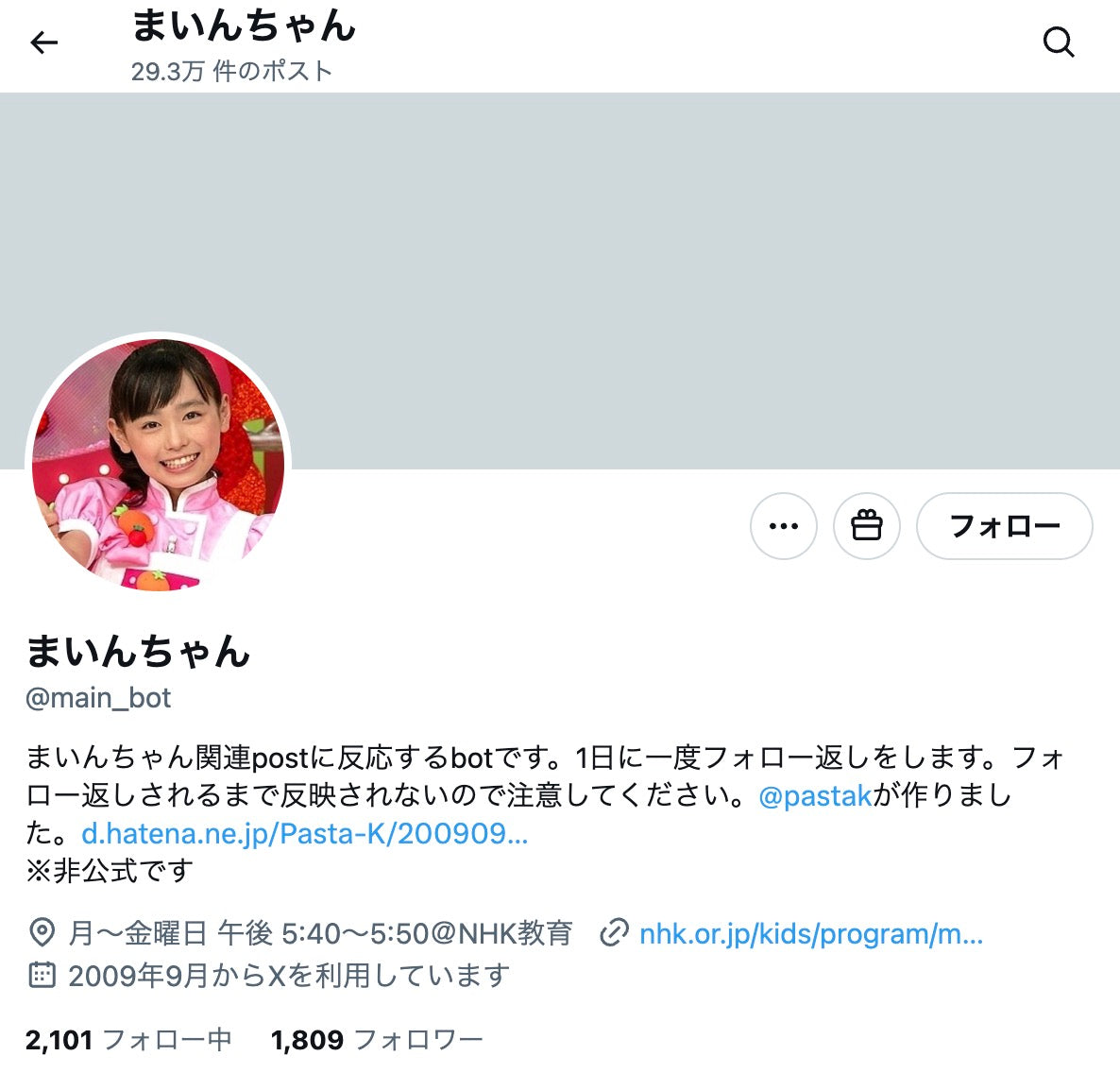Screen dimensions: 1120x1073
Task: View the 2,101 フォロー中 list
Action: click(127, 1040)
